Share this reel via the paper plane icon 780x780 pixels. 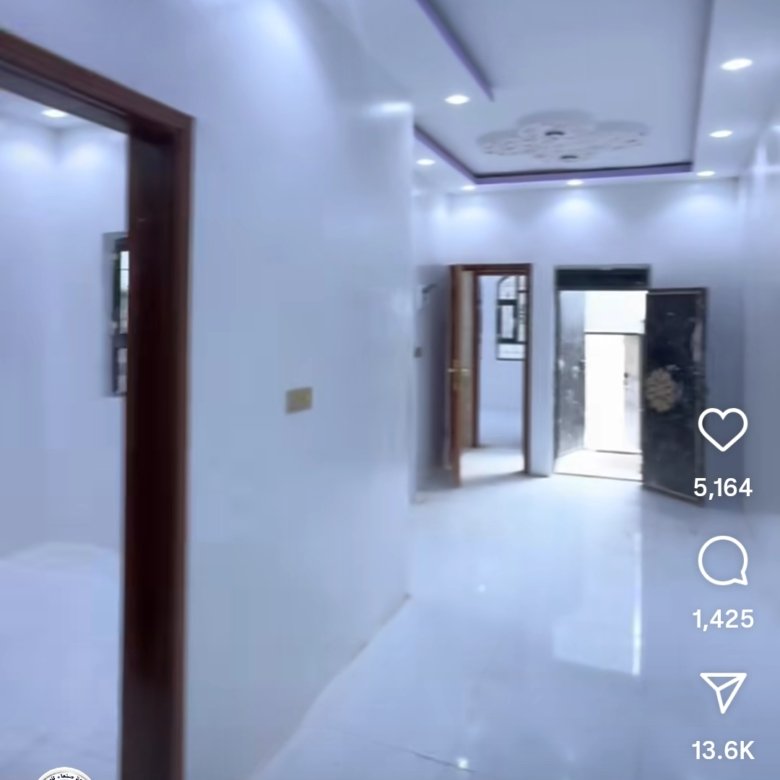[x=722, y=692]
